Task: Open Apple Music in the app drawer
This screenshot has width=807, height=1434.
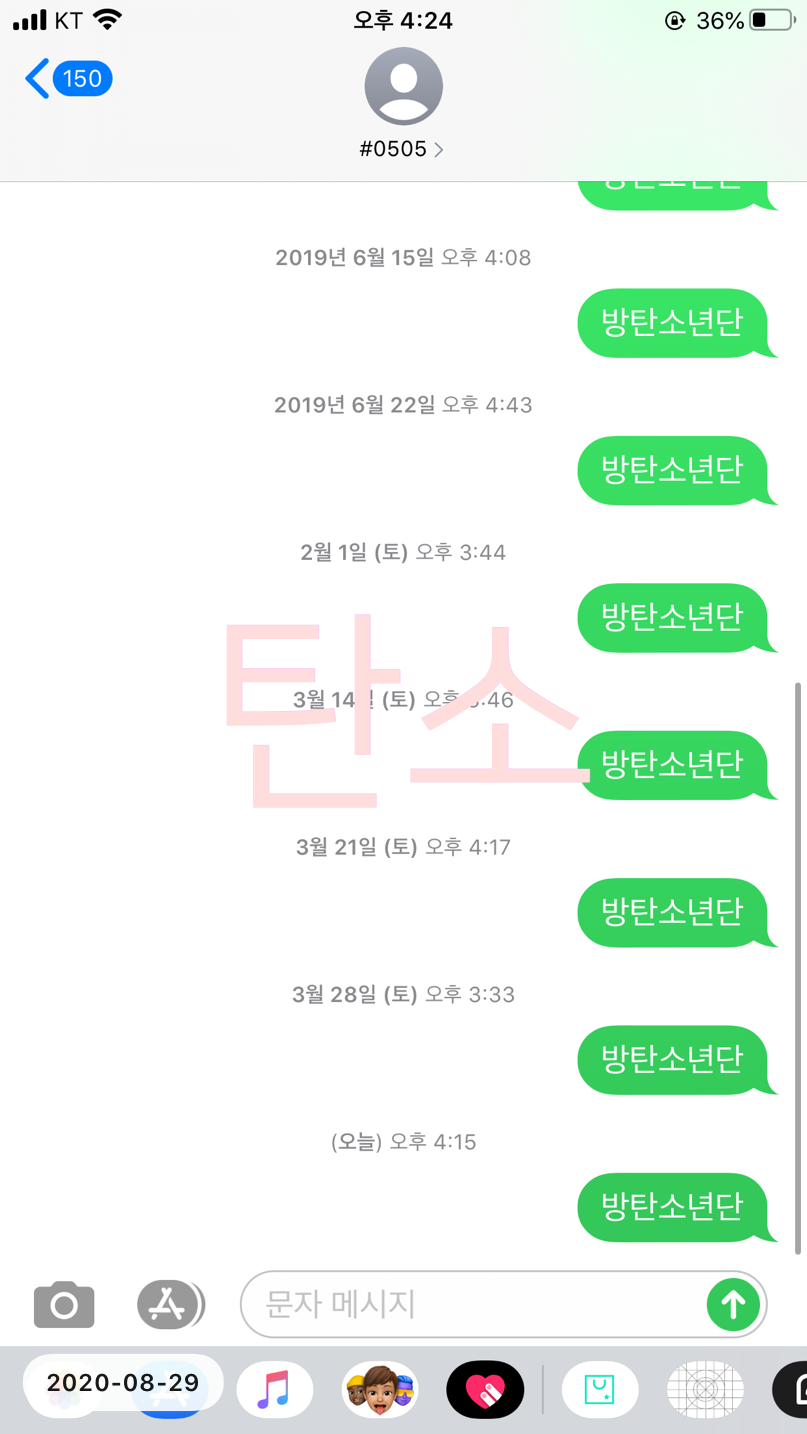Action: (274, 1388)
